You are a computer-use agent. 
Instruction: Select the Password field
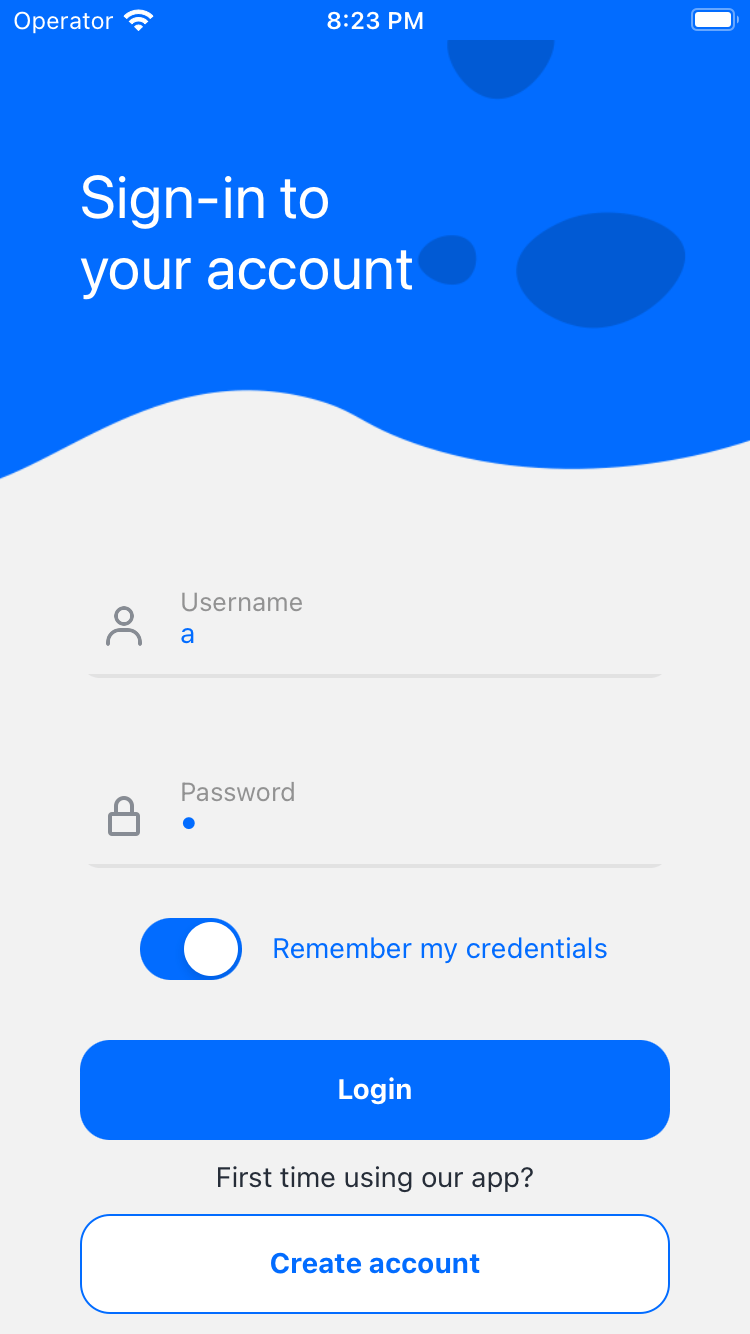[x=375, y=817]
